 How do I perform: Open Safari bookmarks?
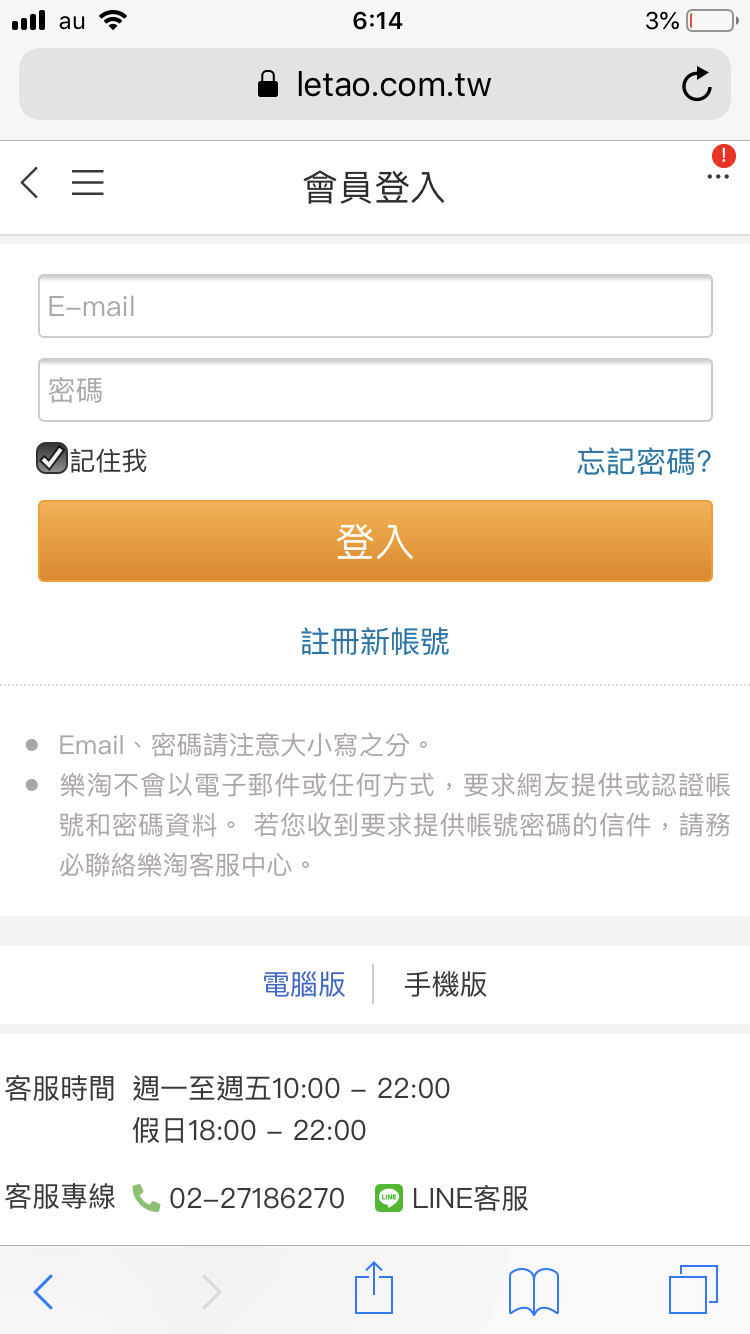534,1290
